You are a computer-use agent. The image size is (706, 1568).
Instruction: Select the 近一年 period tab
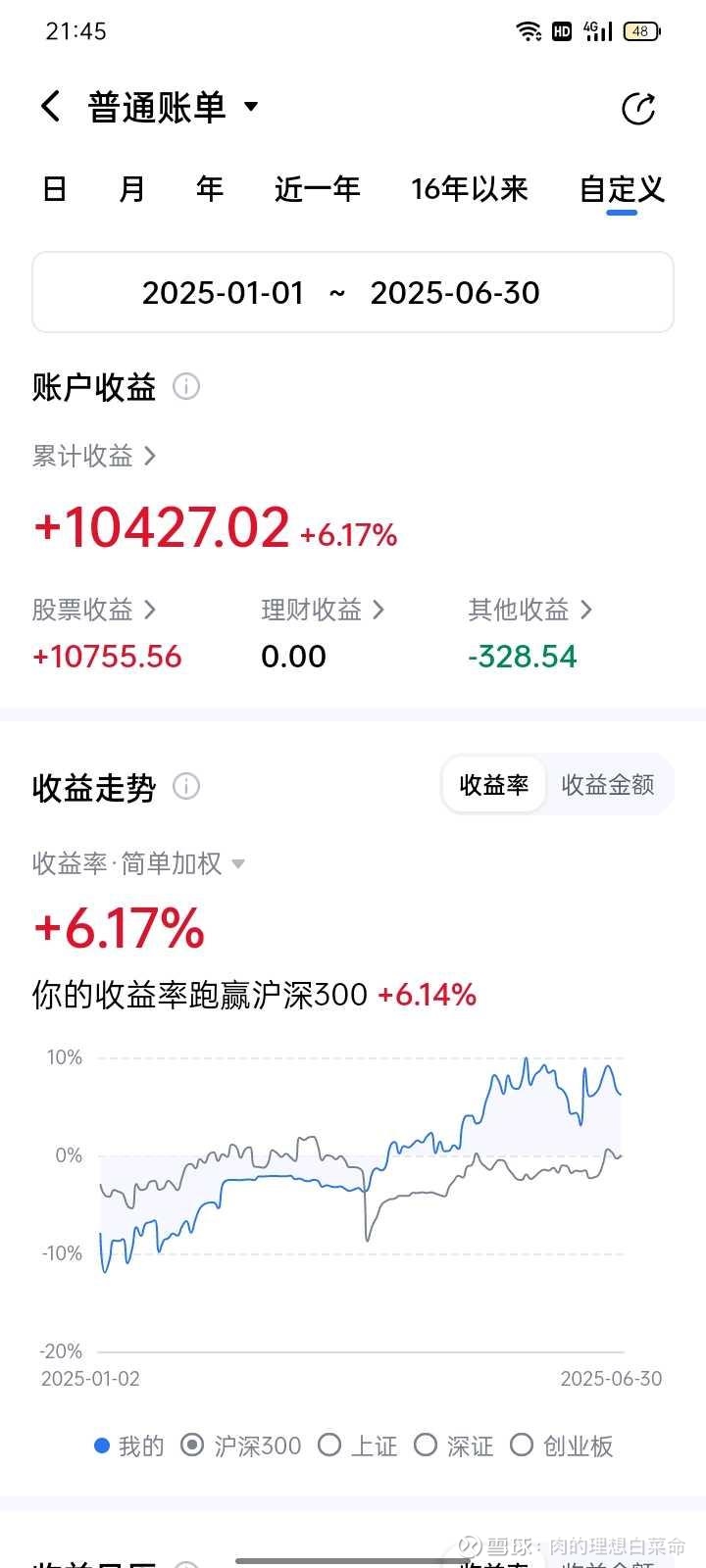(318, 188)
